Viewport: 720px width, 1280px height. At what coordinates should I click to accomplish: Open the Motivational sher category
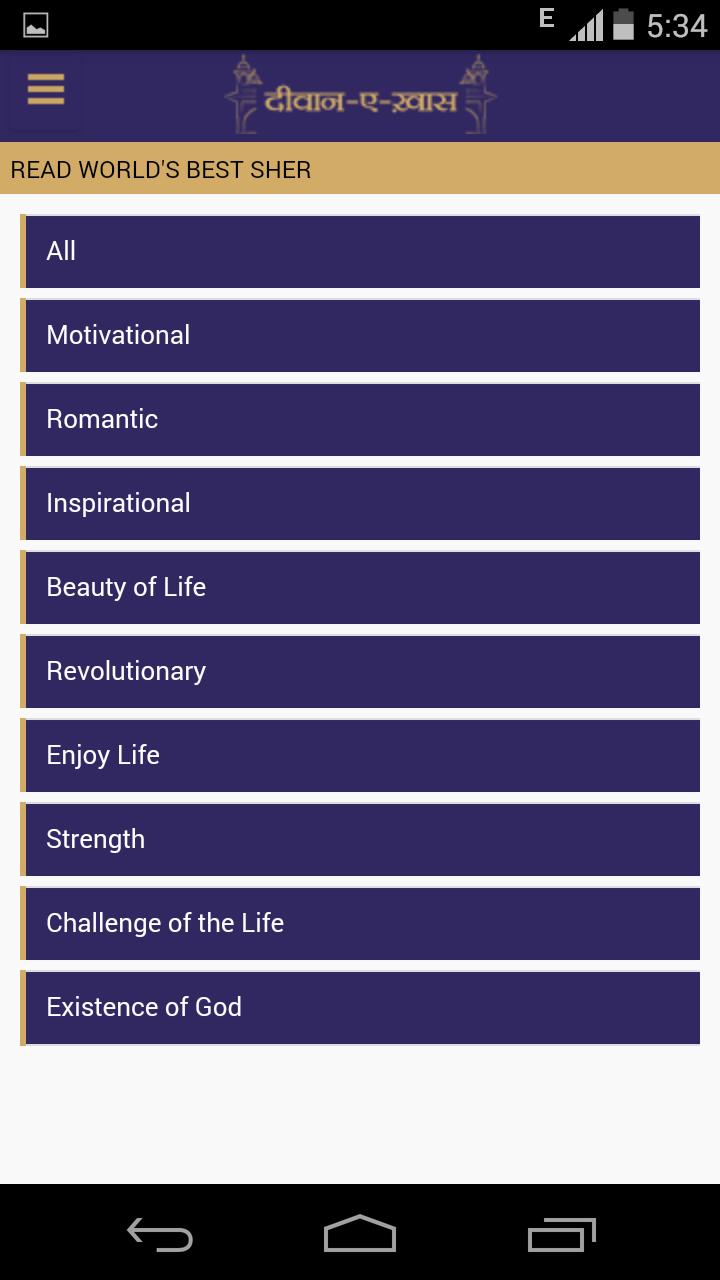click(360, 335)
